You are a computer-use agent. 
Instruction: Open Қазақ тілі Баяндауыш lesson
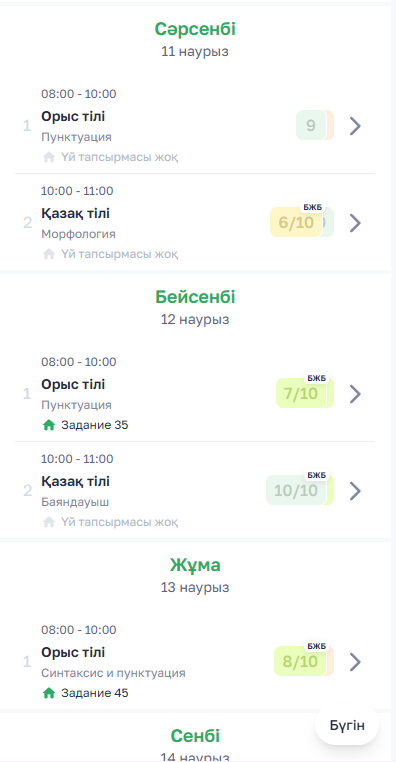[x=195, y=490]
